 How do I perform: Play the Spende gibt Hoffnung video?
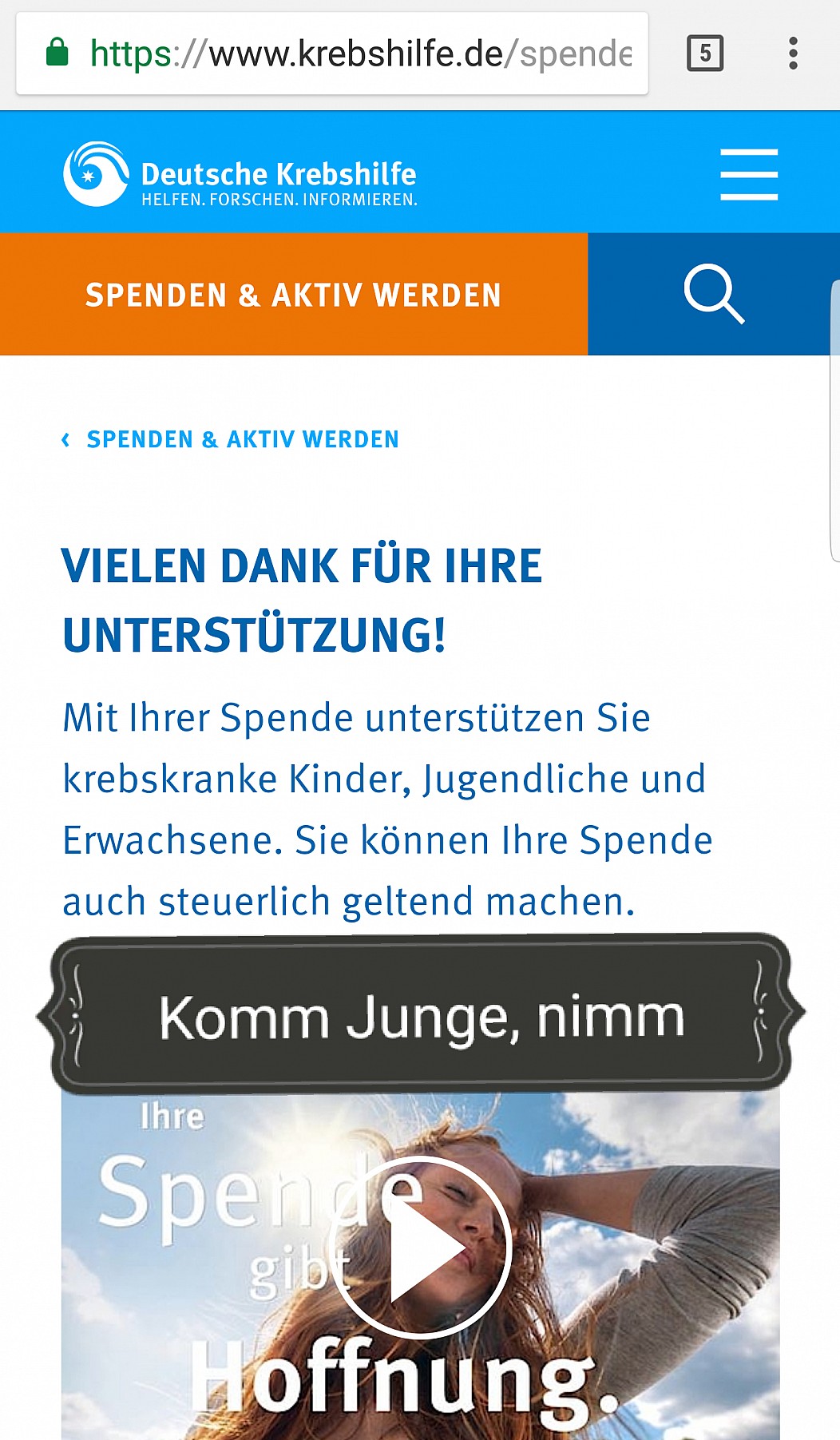coord(421,1246)
